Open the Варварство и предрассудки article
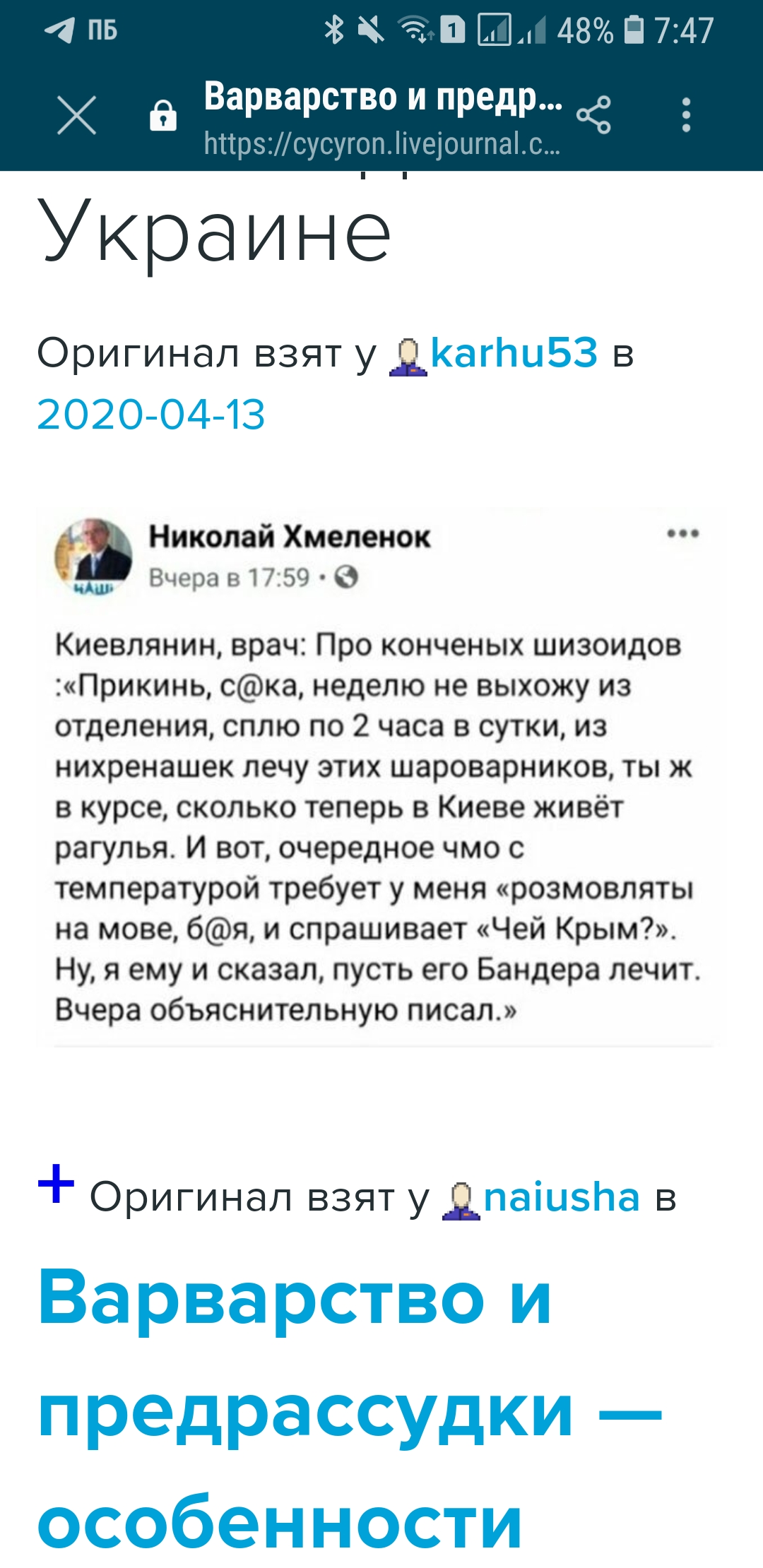 point(350,1409)
